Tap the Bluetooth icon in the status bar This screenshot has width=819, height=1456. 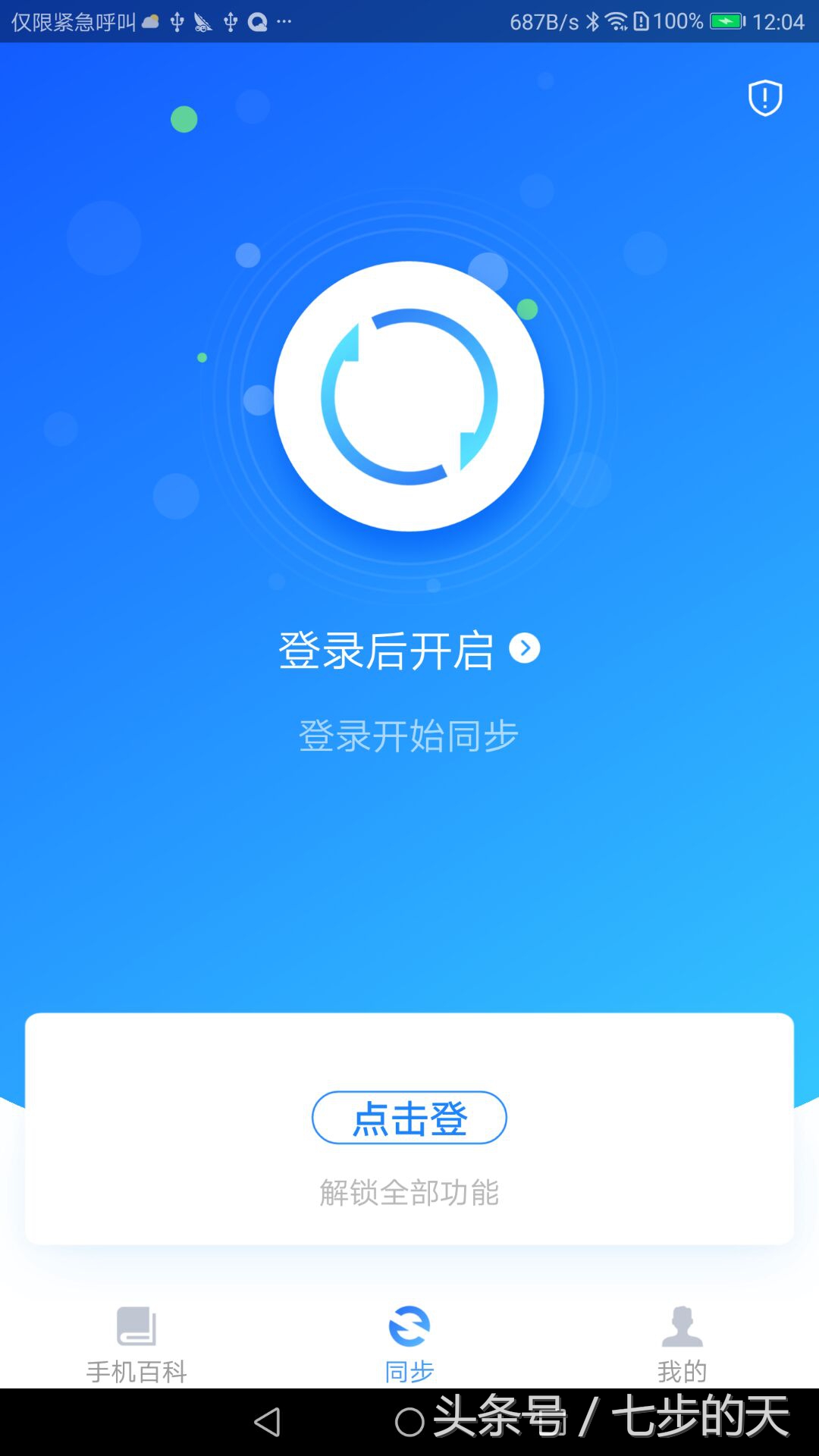[592, 23]
